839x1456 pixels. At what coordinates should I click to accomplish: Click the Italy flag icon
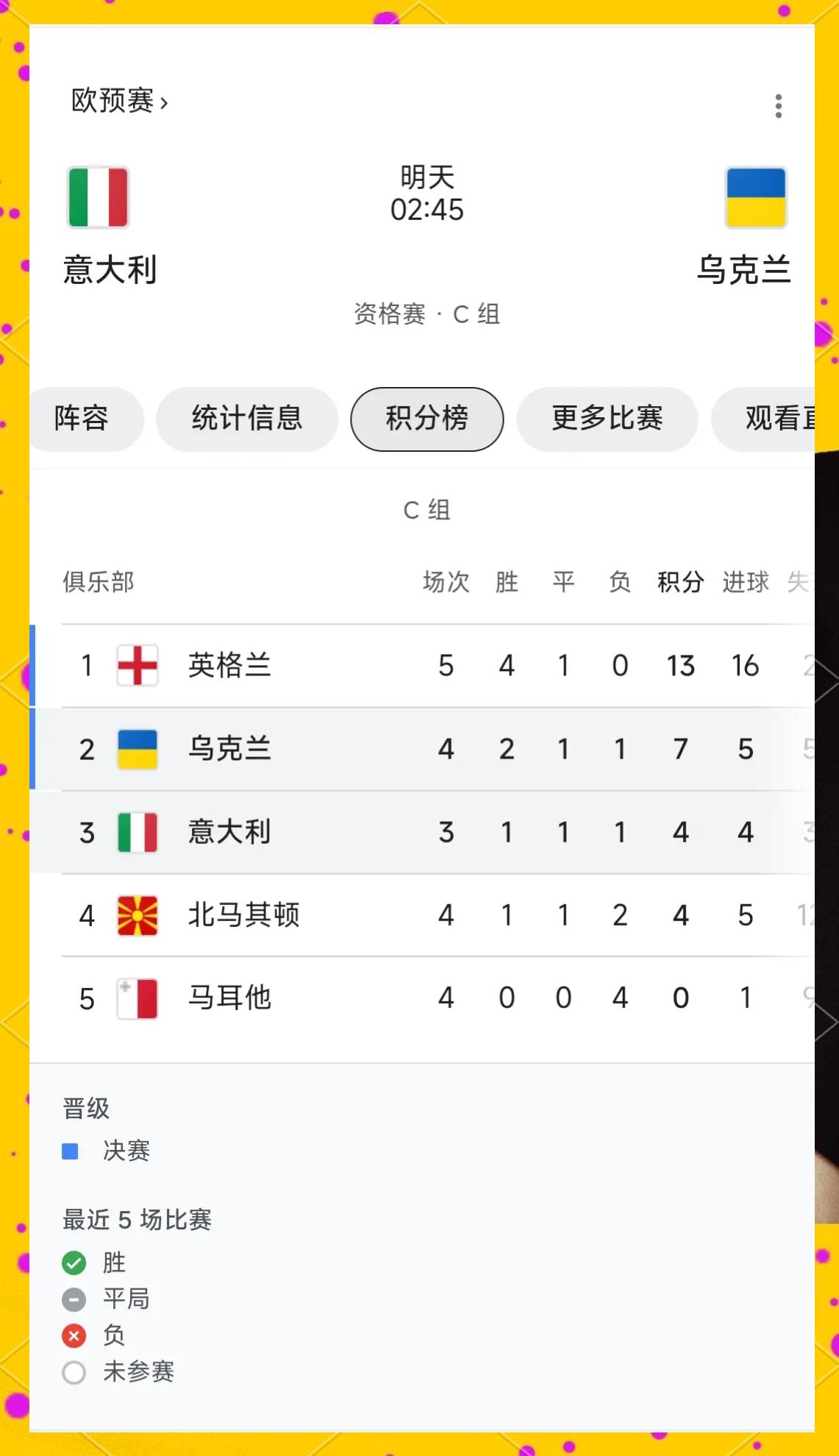tap(99, 197)
